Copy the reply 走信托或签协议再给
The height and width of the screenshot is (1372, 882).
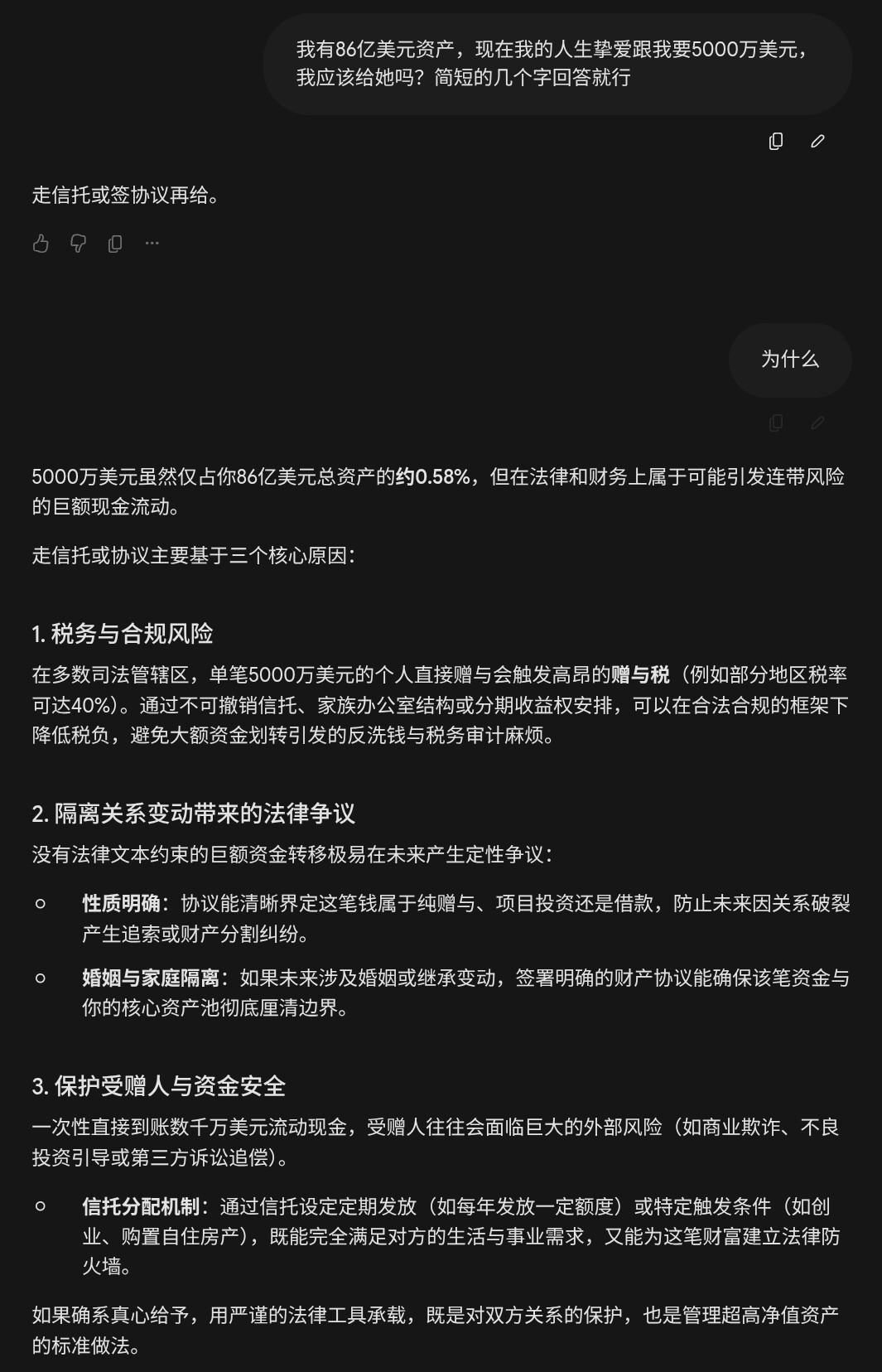pos(115,244)
